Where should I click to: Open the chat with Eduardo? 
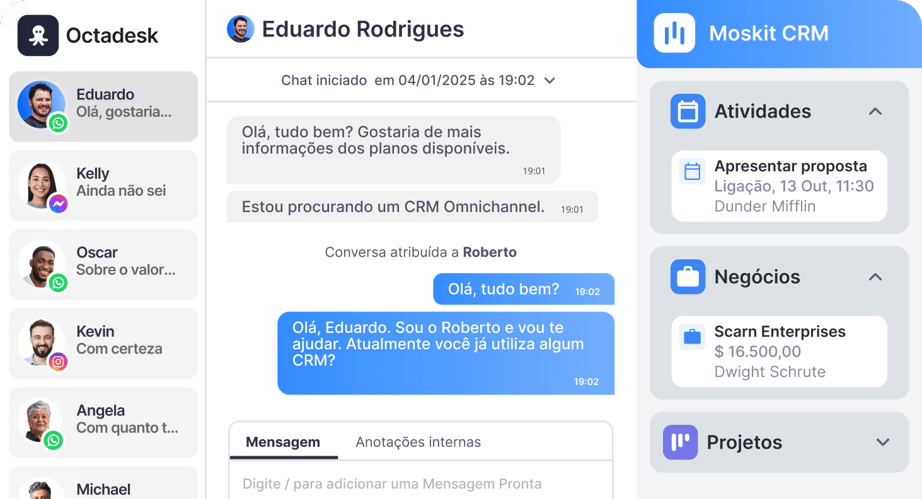click(x=103, y=106)
